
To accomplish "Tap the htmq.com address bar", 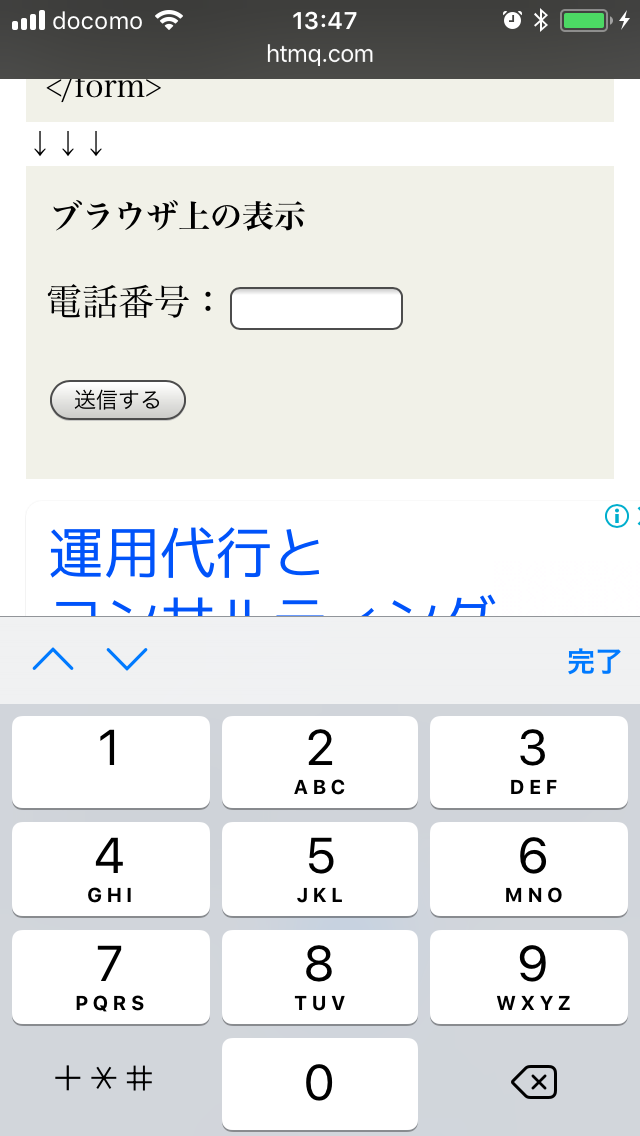I will pos(320,54).
